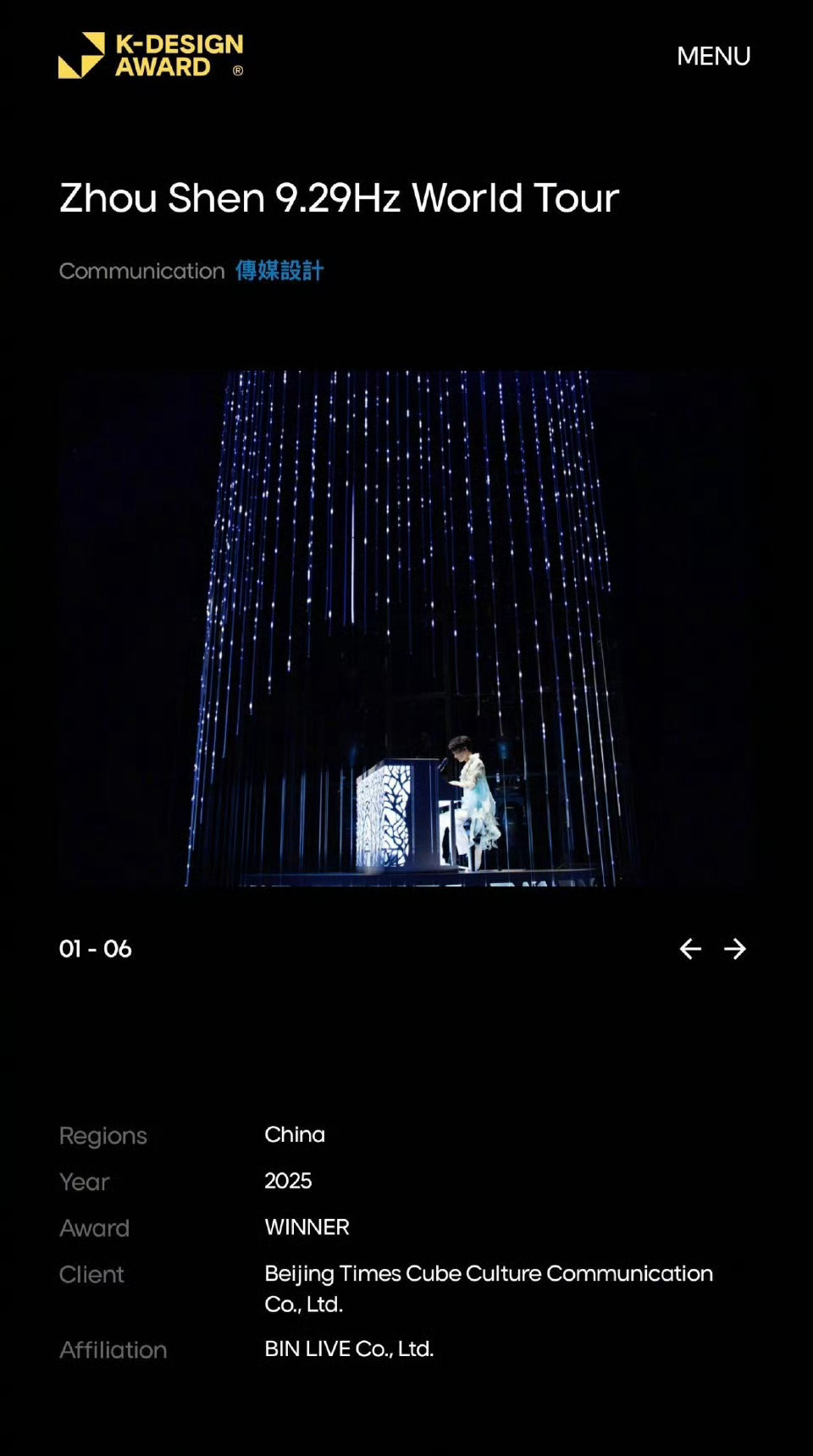Click the 01 - 06 slide counter

coord(96,949)
